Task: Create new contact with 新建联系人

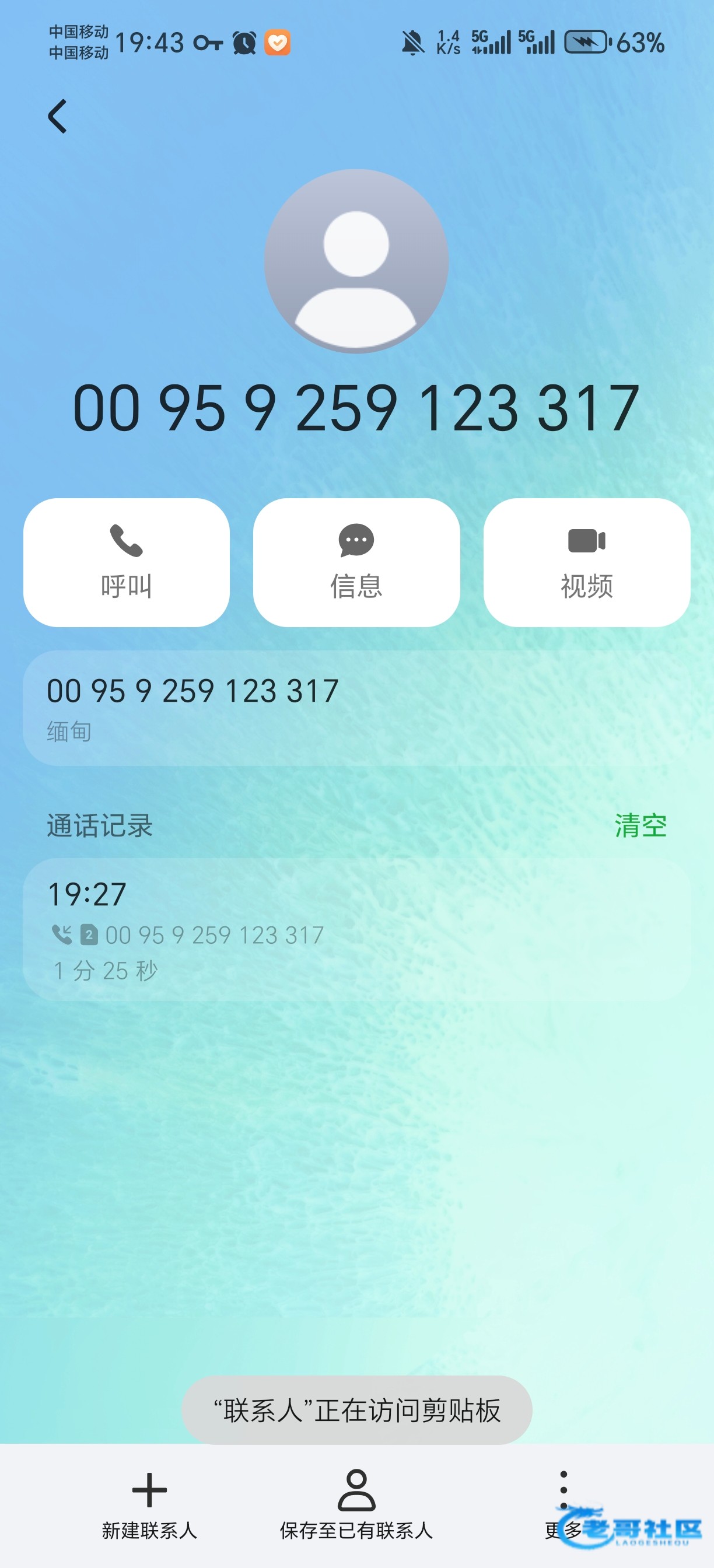Action: 149,1504
